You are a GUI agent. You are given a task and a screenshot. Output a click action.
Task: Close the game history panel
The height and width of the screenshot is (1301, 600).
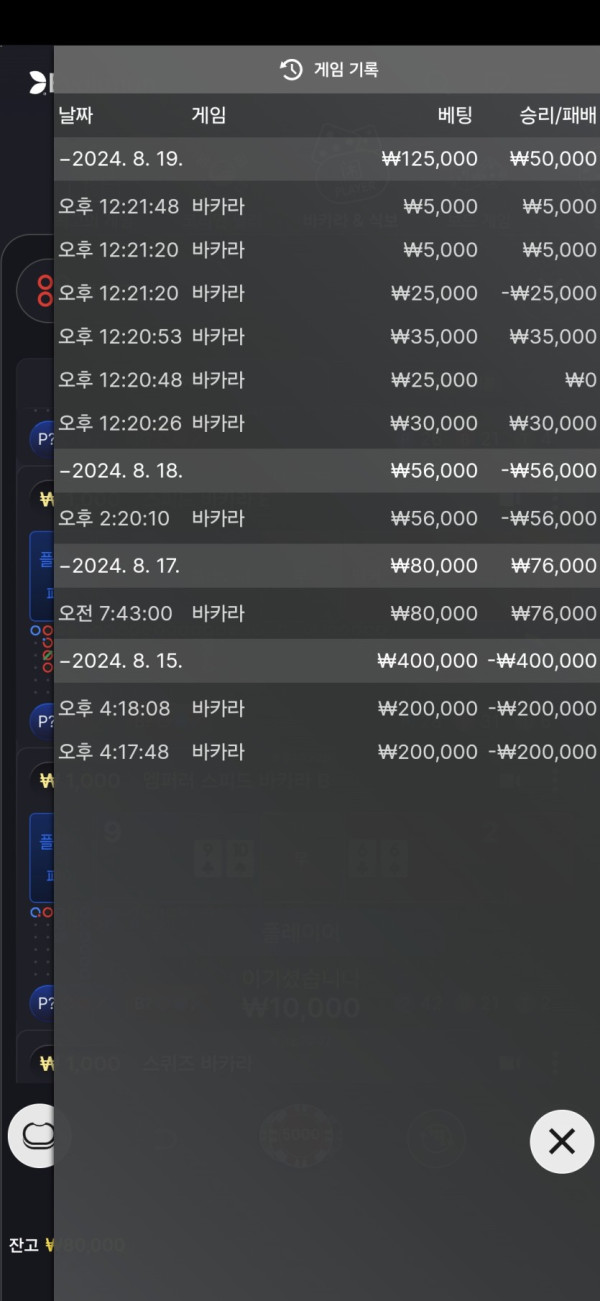coord(561,1141)
